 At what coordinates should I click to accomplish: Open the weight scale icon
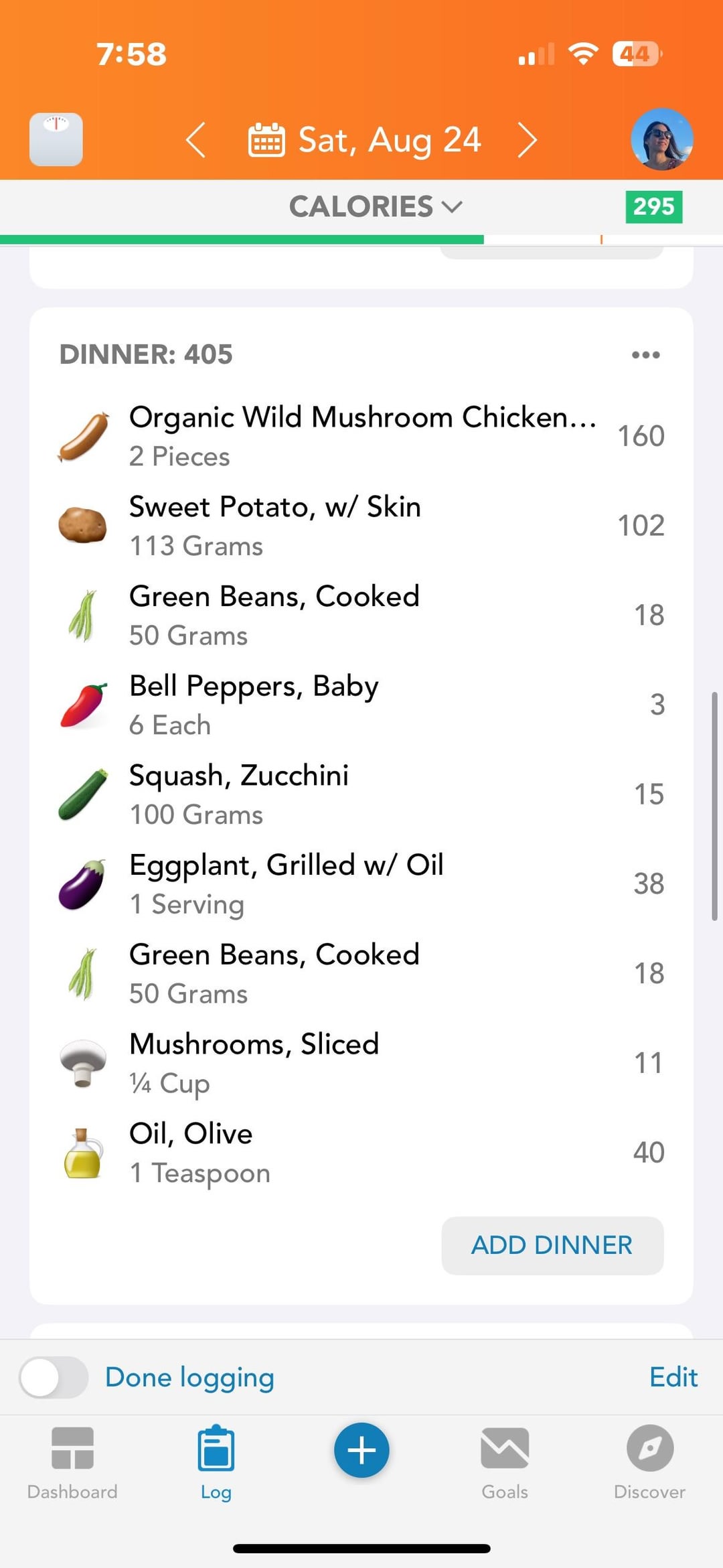pos(56,139)
